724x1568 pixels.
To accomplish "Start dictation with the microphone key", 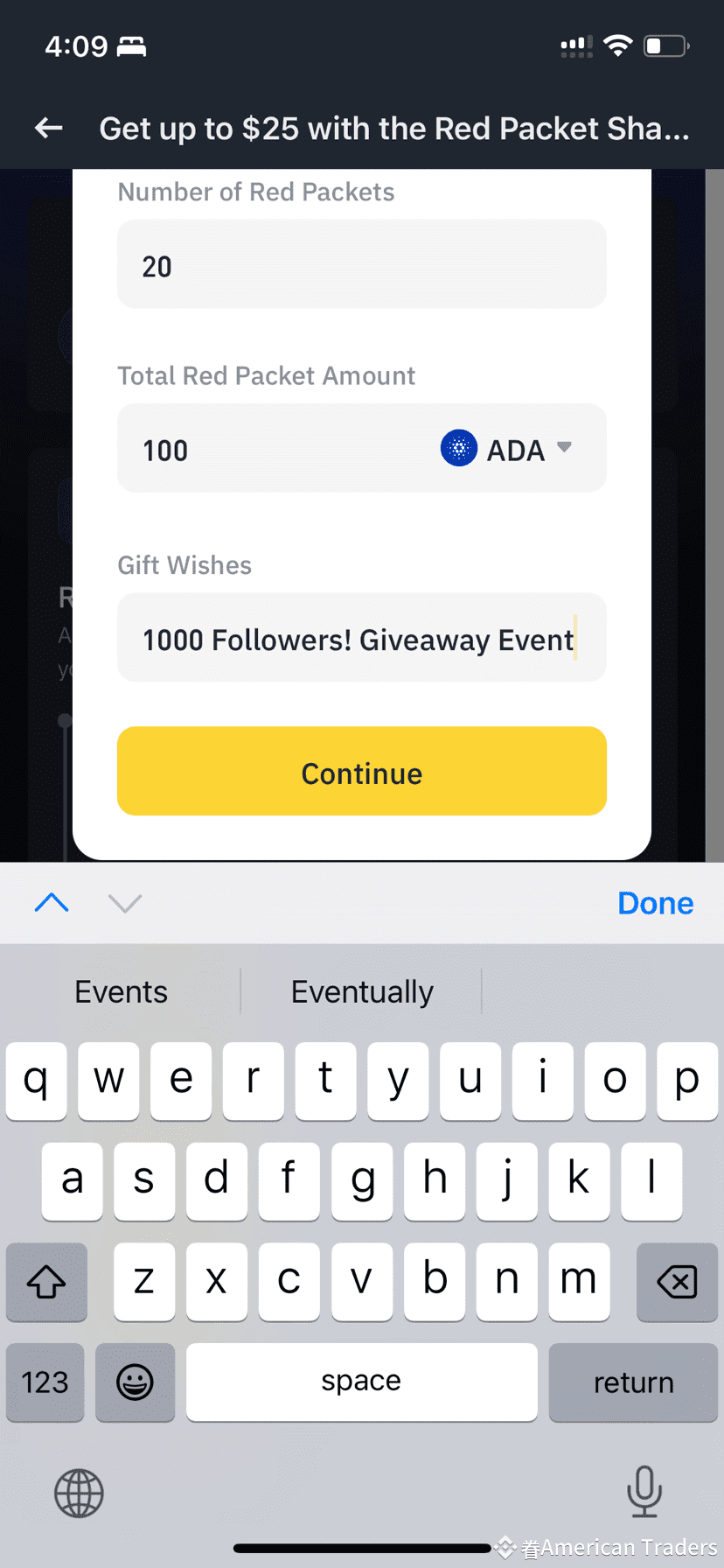I will click(644, 1491).
